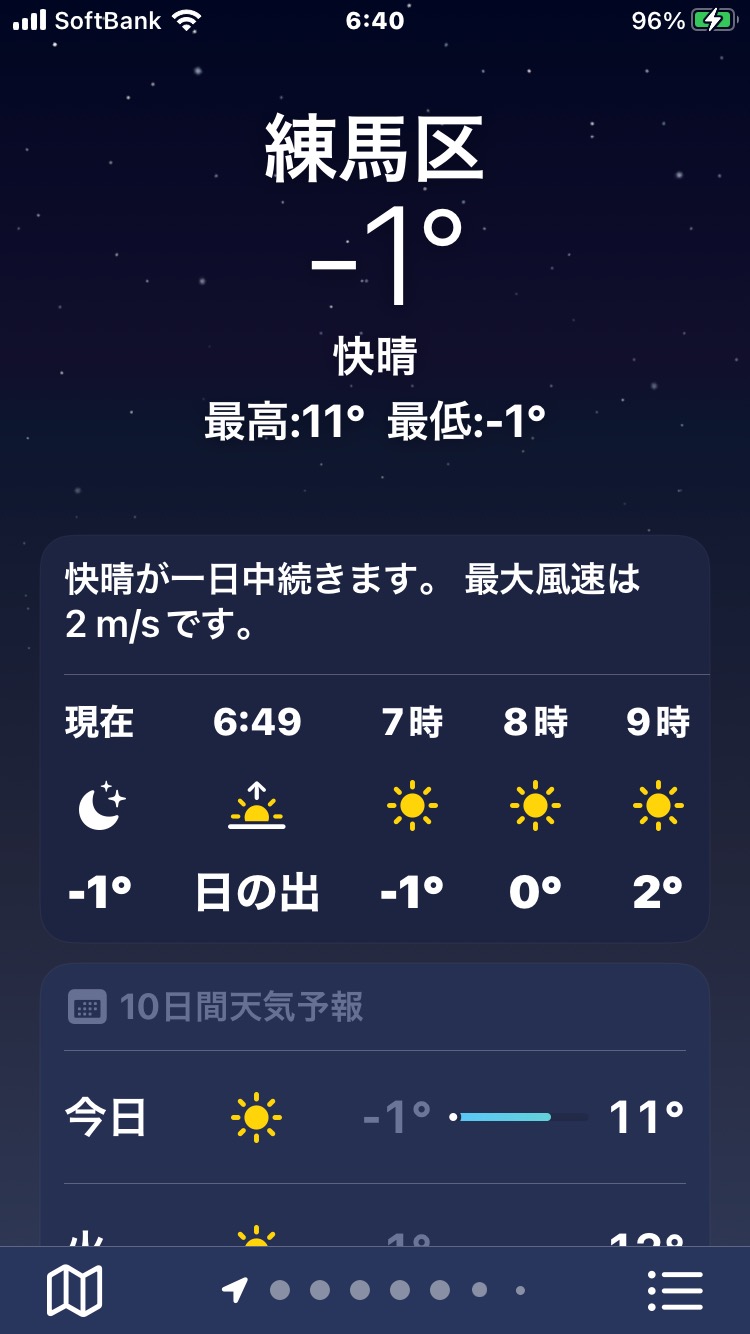Open today's row in 10-day forecast

(x=375, y=1117)
